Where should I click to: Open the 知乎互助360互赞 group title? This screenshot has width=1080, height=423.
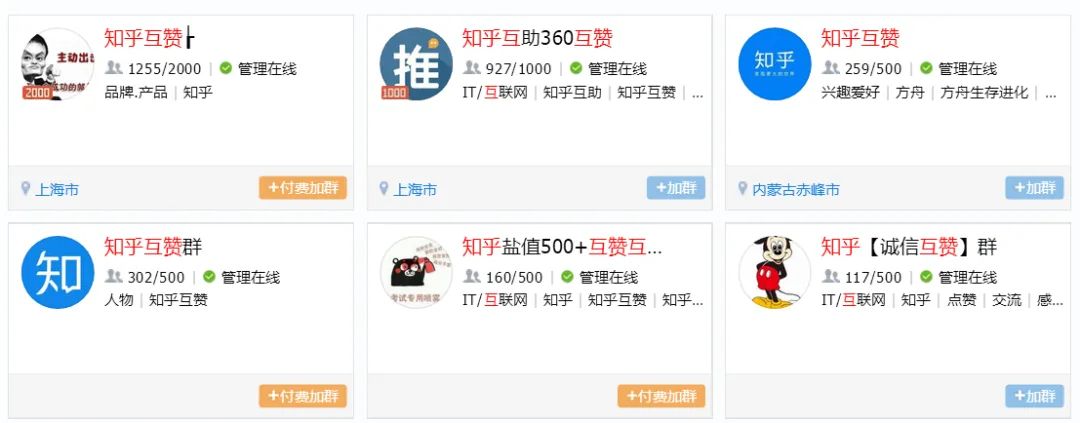click(537, 39)
